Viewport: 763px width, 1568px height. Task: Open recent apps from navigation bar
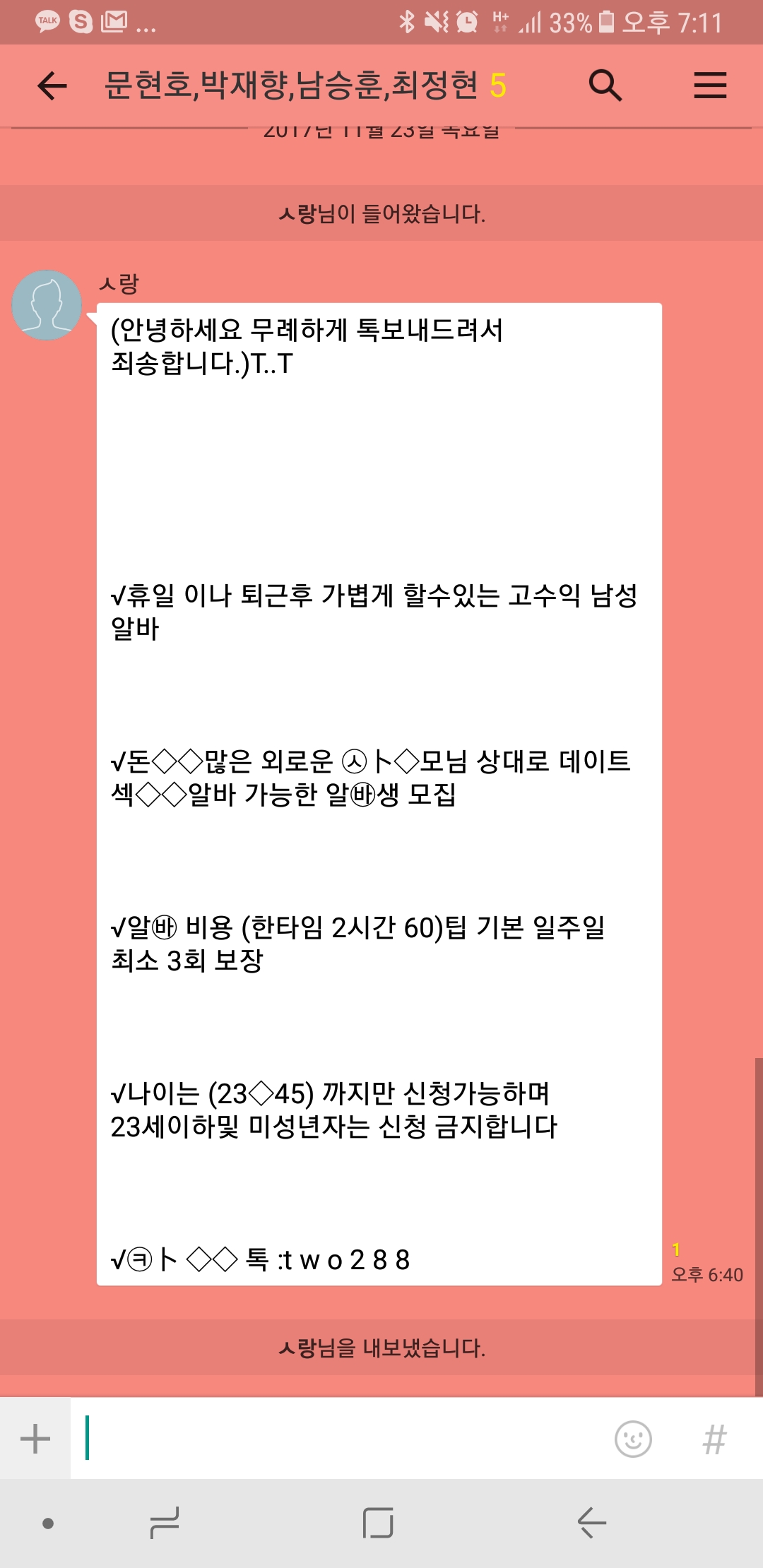165,1523
